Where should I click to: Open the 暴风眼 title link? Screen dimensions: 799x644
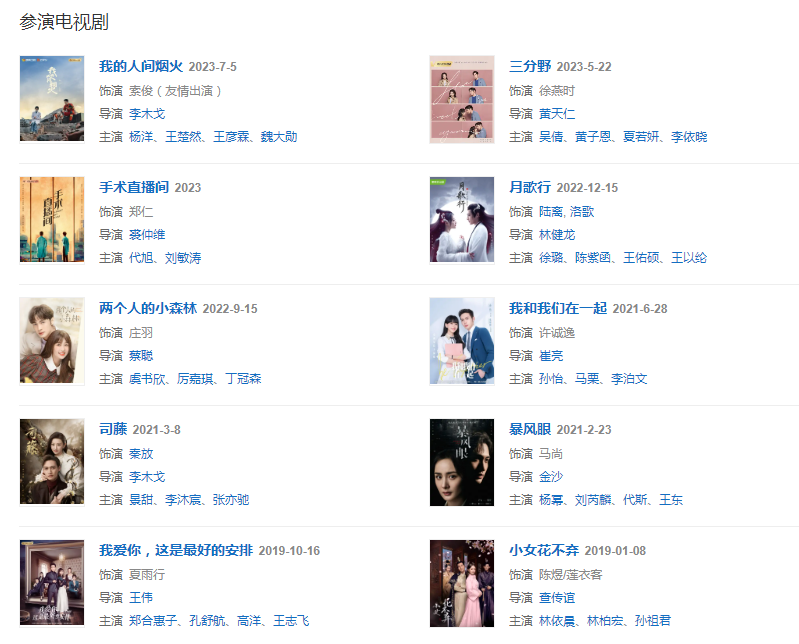coord(530,430)
